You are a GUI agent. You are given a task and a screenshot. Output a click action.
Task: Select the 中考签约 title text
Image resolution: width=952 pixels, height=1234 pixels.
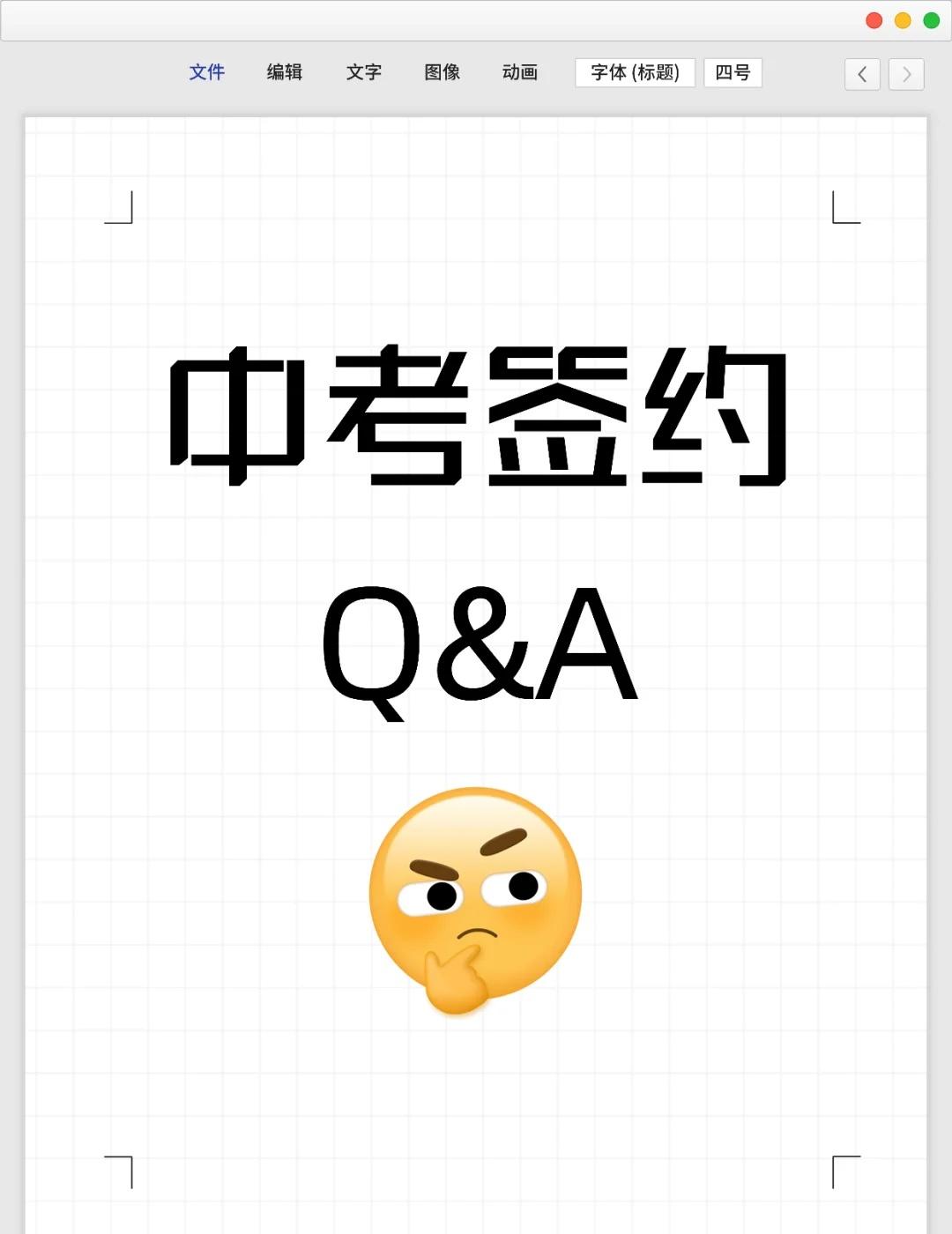(x=476, y=414)
